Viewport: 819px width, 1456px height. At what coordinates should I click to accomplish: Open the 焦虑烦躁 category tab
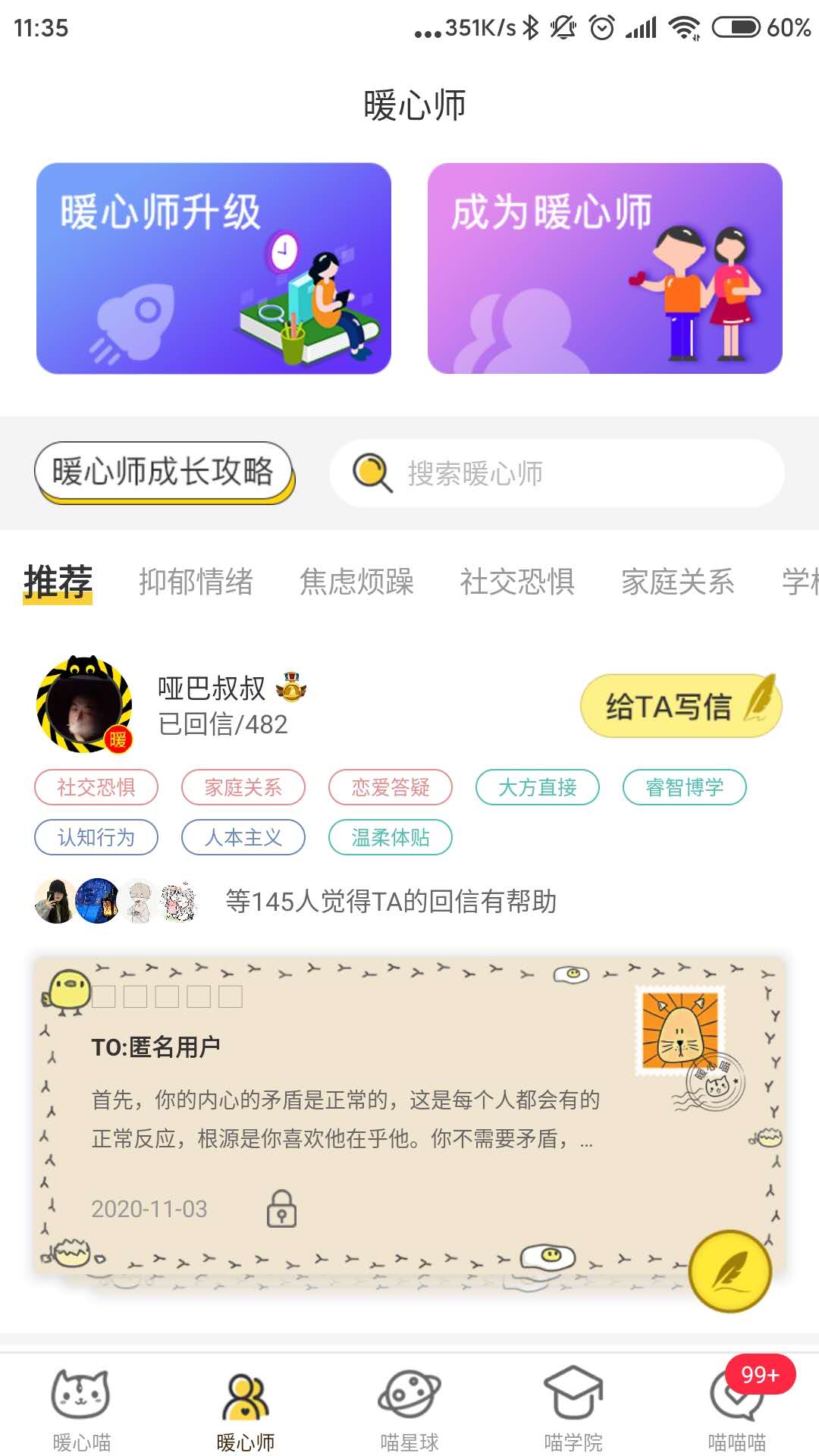pyautogui.click(x=356, y=582)
